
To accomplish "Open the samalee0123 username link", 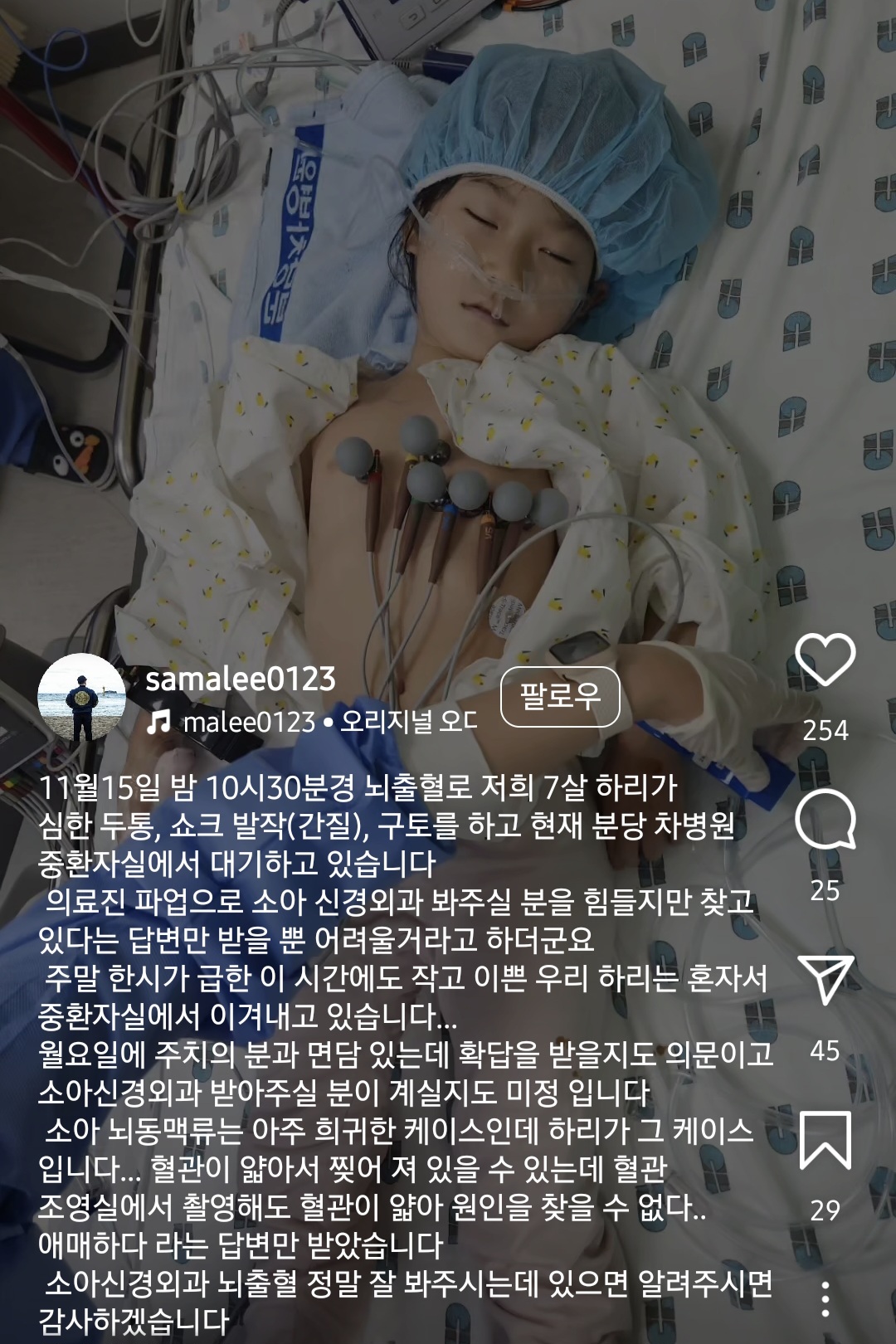I will tap(241, 679).
